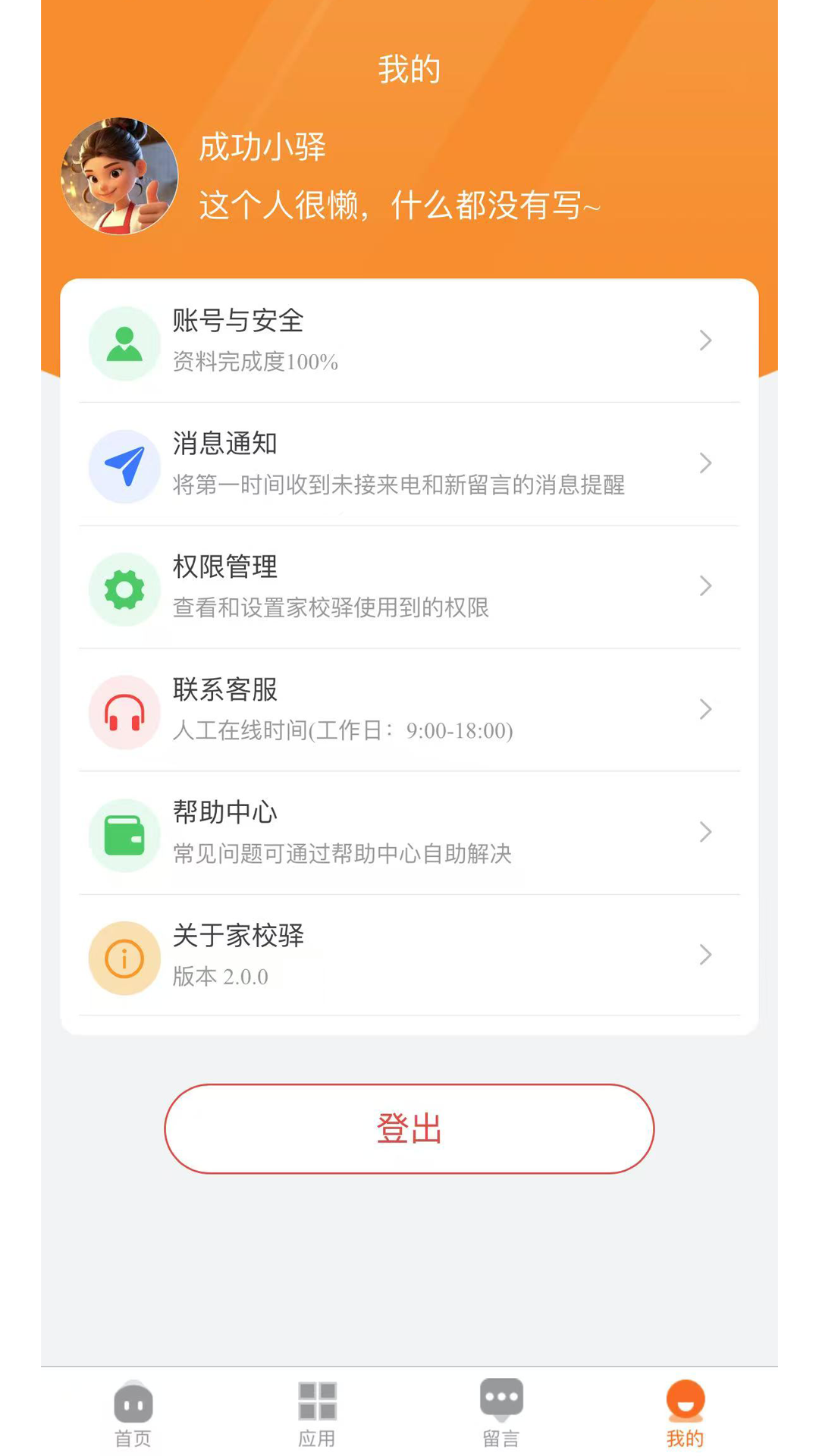Open the 帮助中心 entry
819x1456 pixels.
[x=409, y=833]
